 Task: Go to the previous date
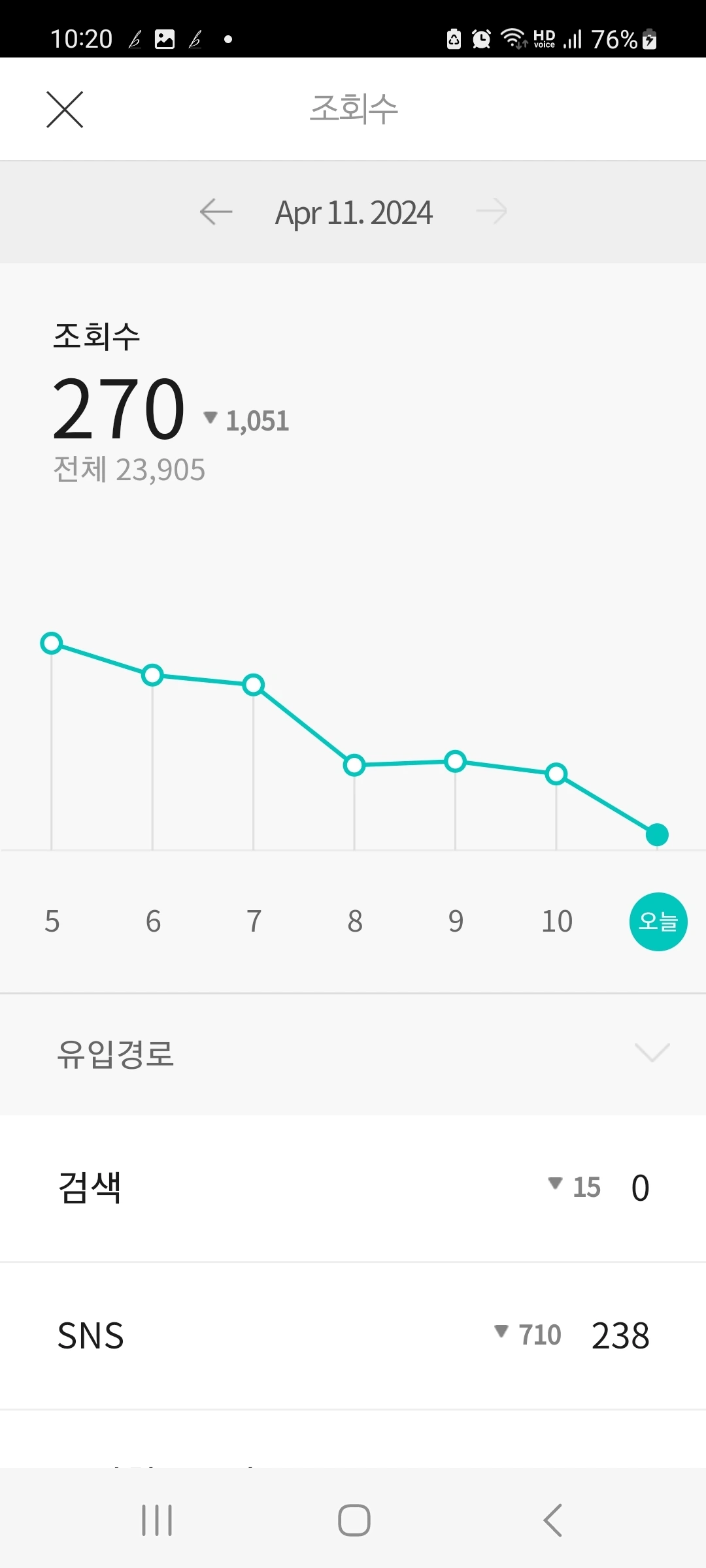tap(216, 212)
